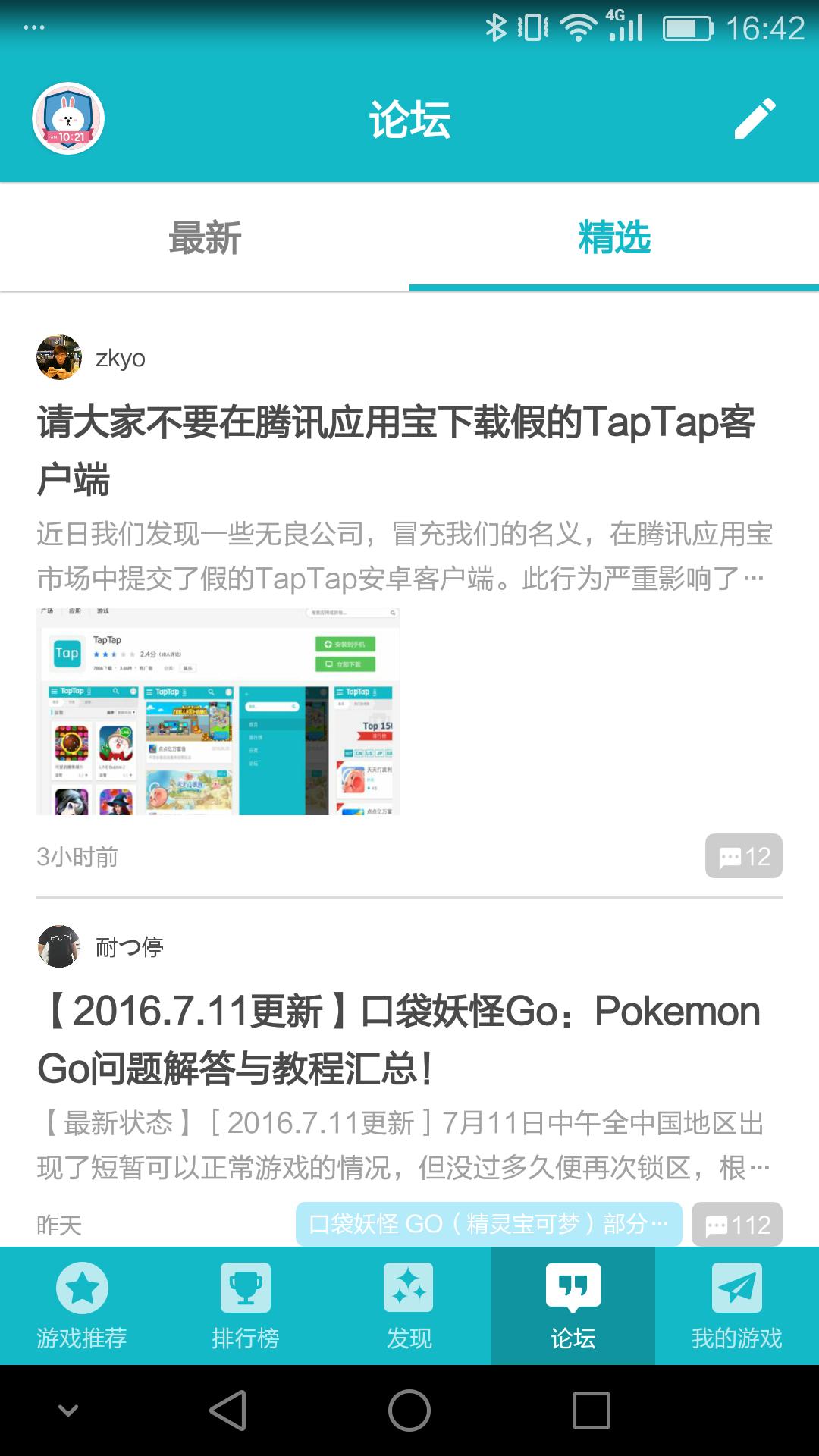819x1456 pixels.
Task: Open the 112 comments on Pokemon Go post
Action: pos(737,1224)
